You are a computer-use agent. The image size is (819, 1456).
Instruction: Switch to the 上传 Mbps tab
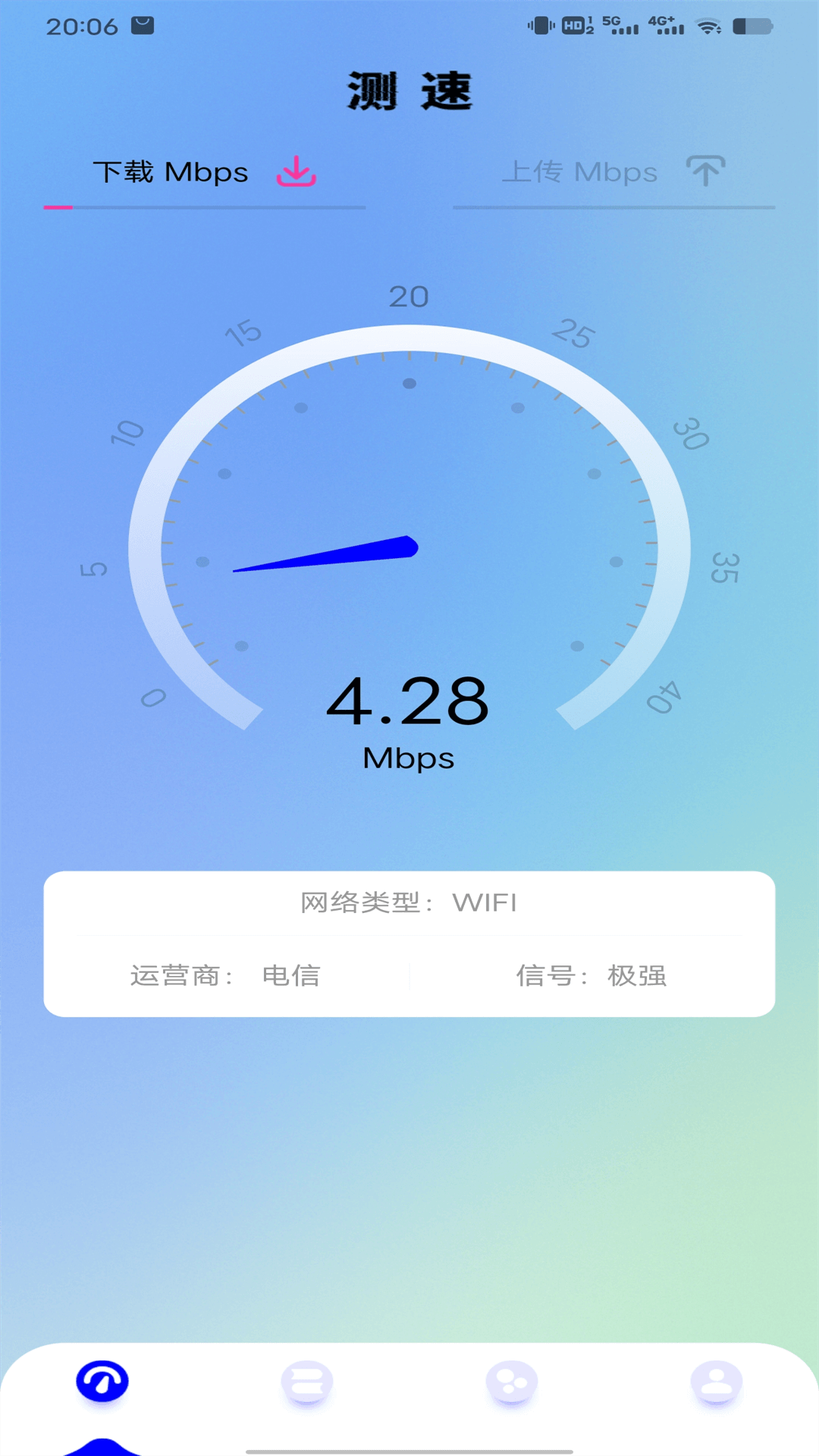tap(580, 172)
